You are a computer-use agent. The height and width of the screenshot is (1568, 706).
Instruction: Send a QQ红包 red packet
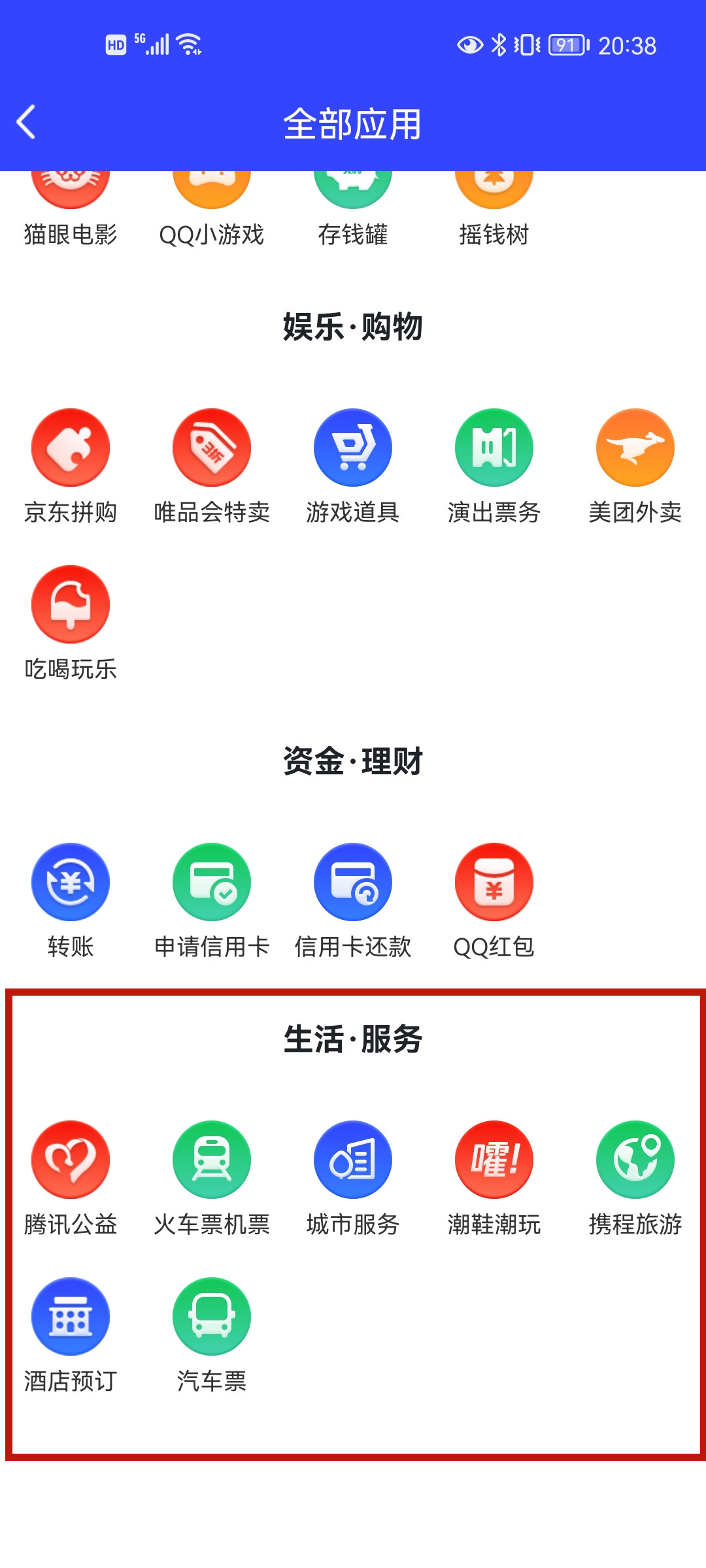494,898
